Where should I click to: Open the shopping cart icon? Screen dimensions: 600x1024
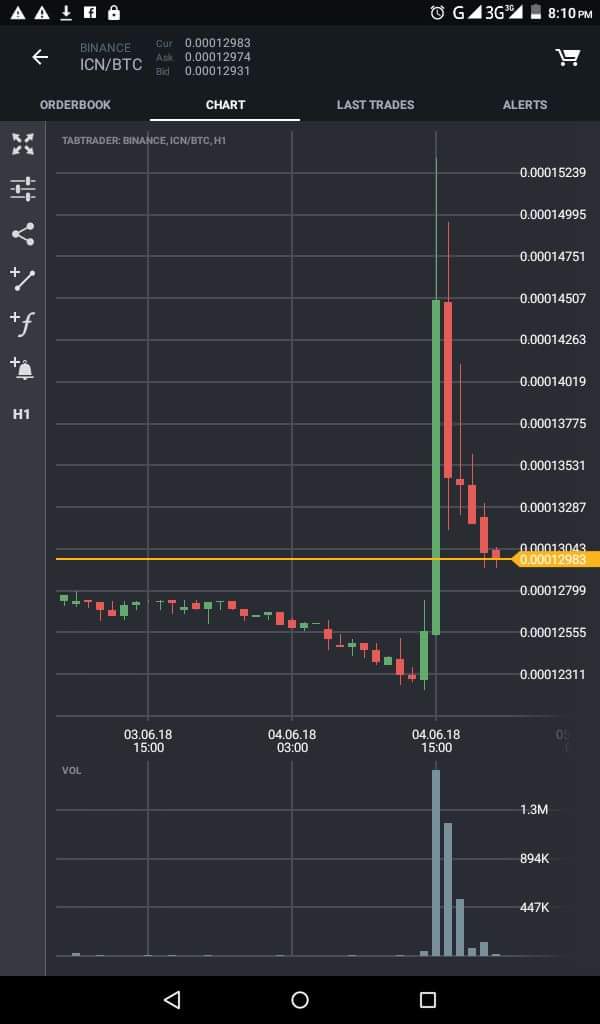coord(567,57)
